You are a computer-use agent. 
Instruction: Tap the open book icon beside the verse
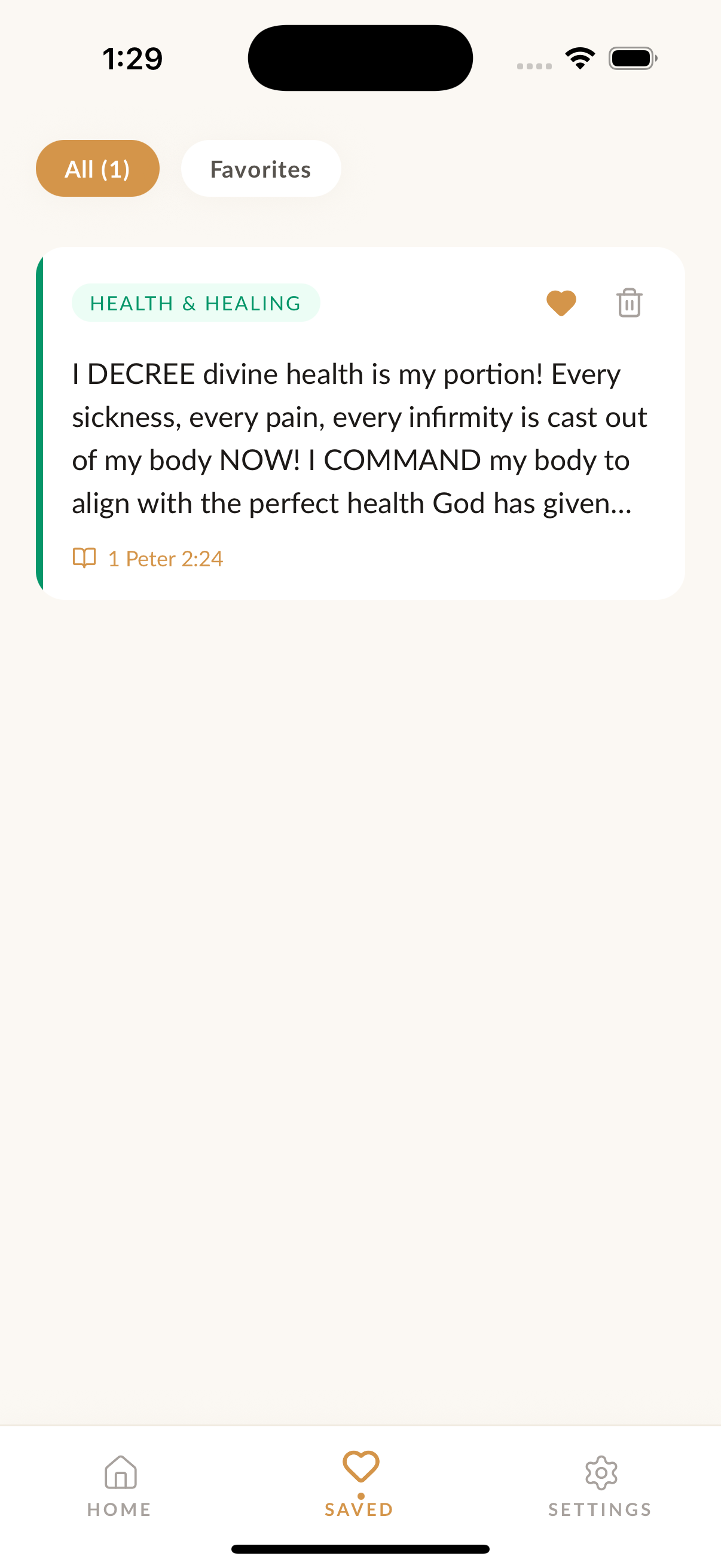click(x=85, y=557)
